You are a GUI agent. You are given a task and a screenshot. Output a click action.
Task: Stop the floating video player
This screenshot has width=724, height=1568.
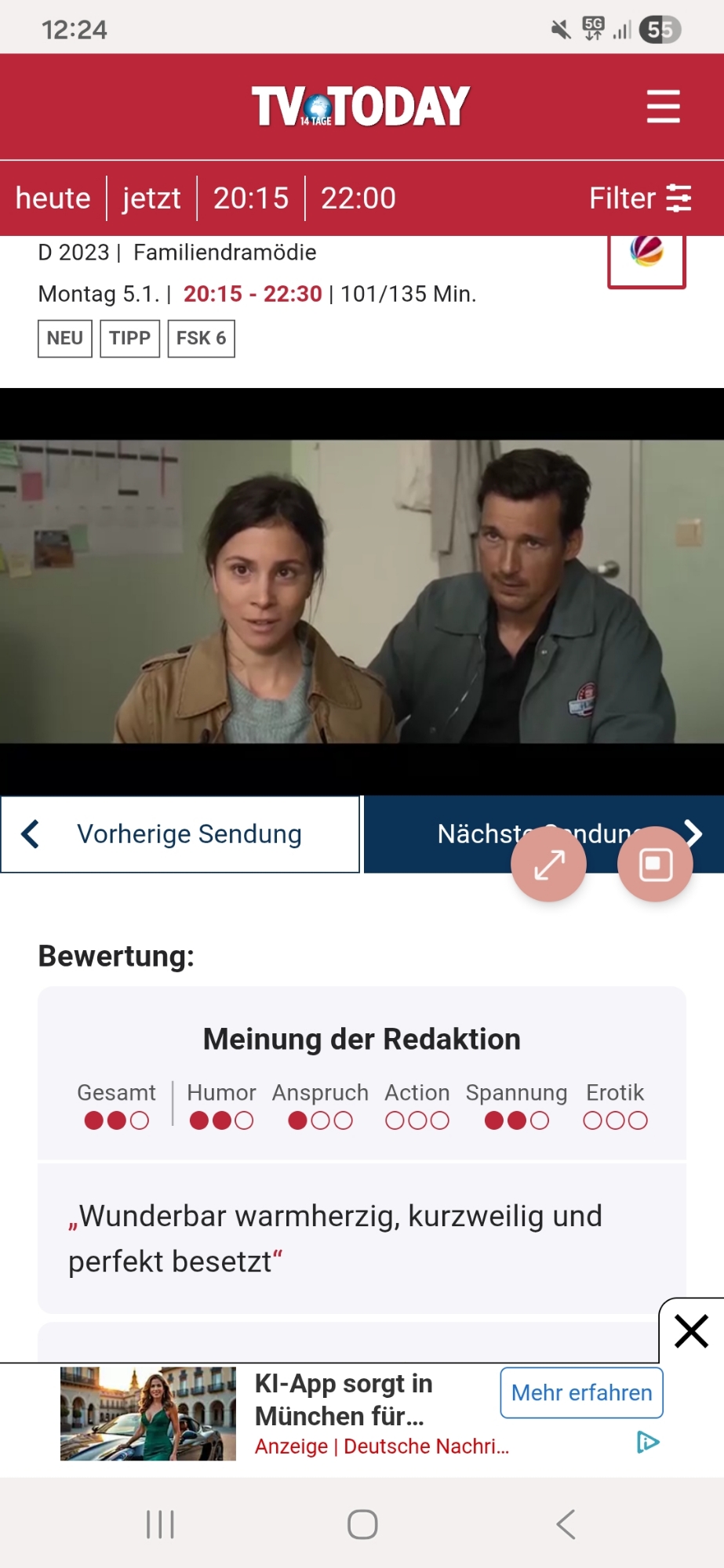tap(655, 865)
